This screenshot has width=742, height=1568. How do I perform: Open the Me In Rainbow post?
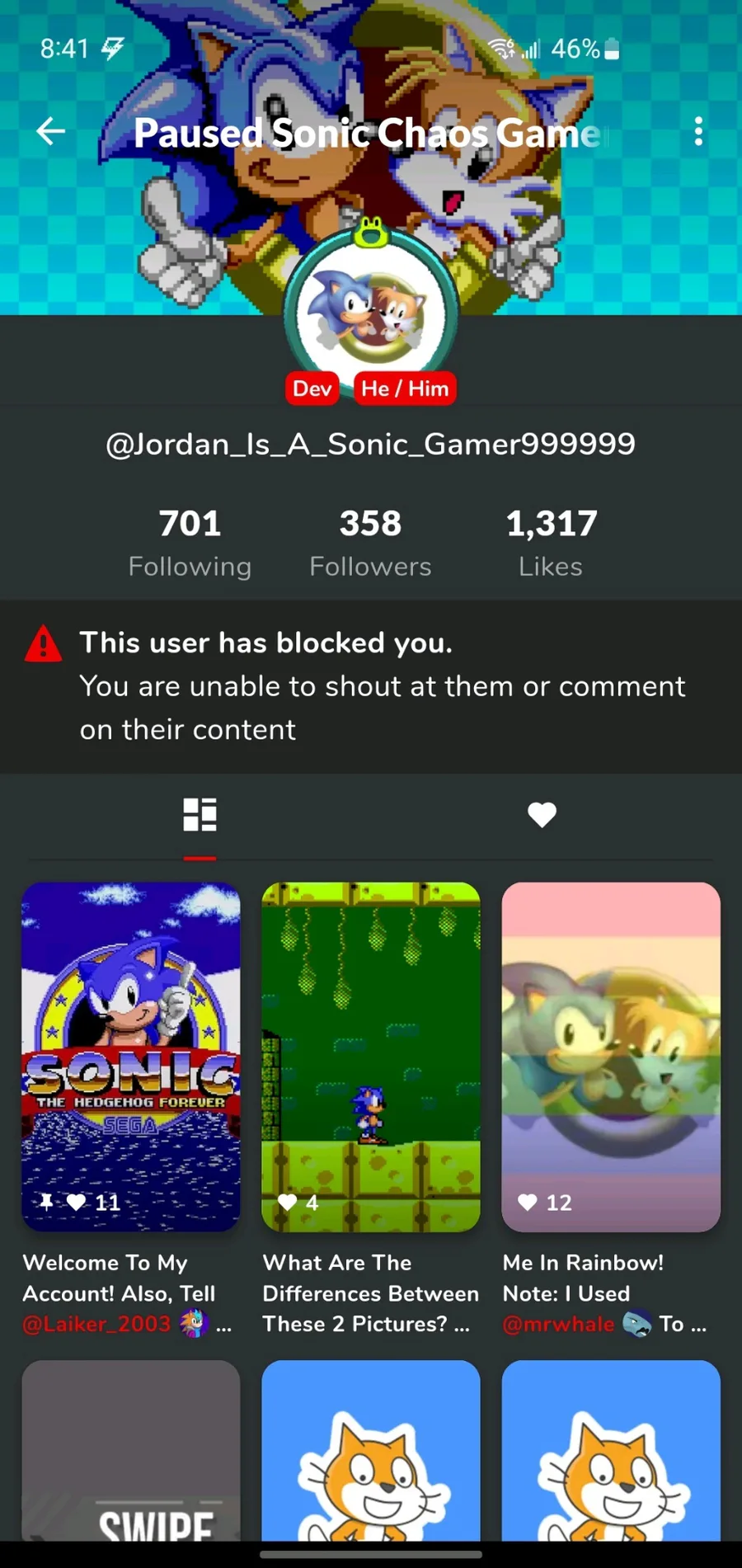coord(611,1057)
